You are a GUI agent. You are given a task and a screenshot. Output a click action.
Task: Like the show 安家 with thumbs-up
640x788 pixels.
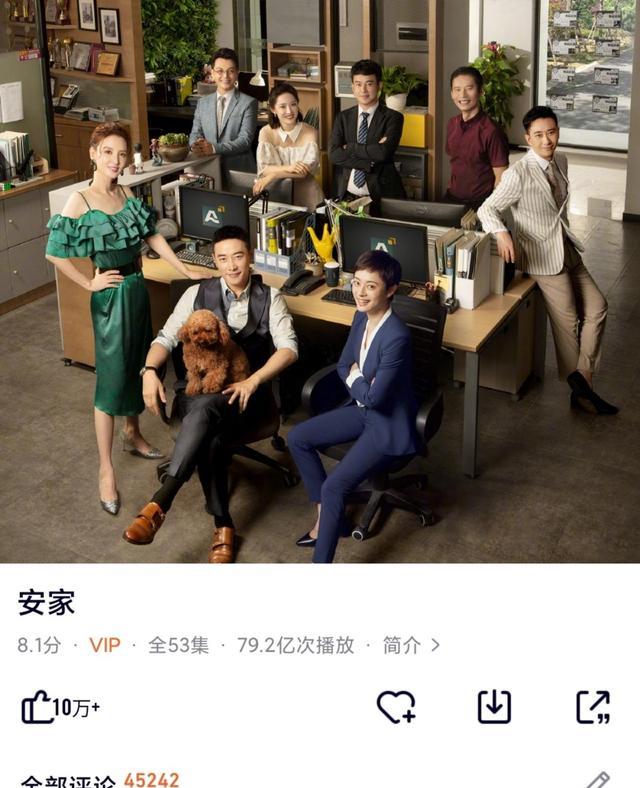(x=38, y=707)
